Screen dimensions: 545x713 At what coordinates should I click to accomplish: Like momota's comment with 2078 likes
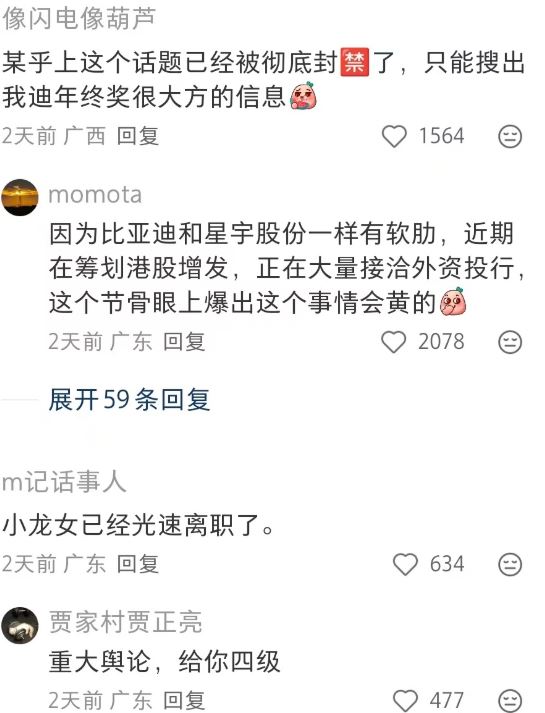393,341
